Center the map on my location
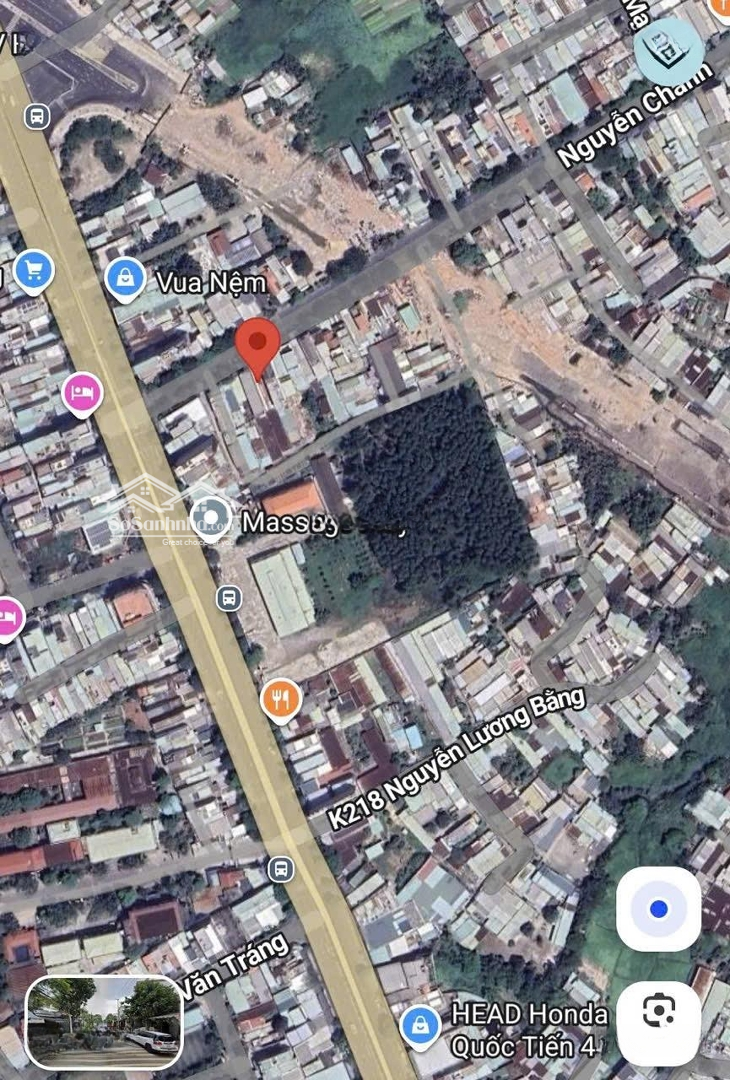 point(658,909)
